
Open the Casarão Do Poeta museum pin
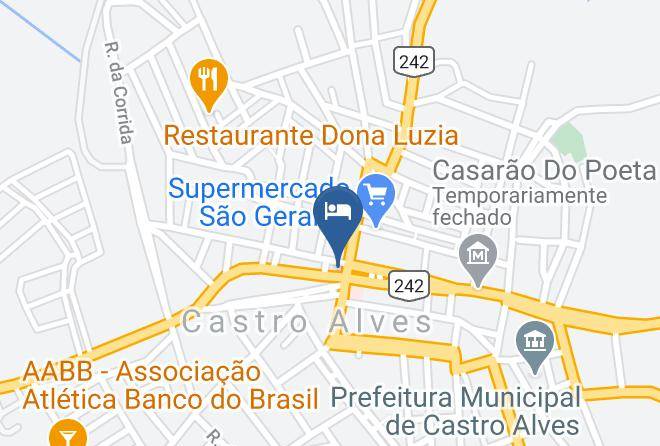478,258
